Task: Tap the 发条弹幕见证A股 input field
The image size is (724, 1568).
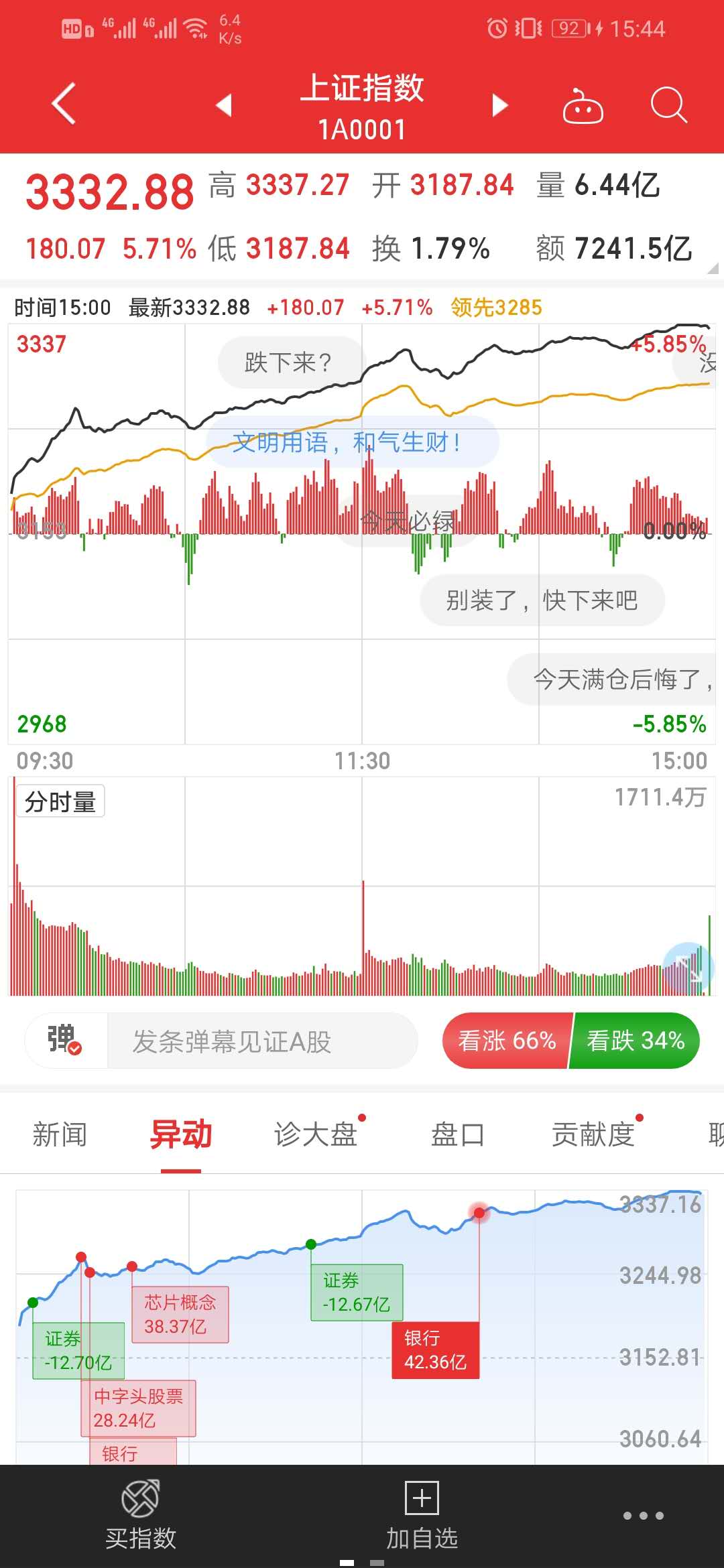Action: click(x=261, y=1041)
